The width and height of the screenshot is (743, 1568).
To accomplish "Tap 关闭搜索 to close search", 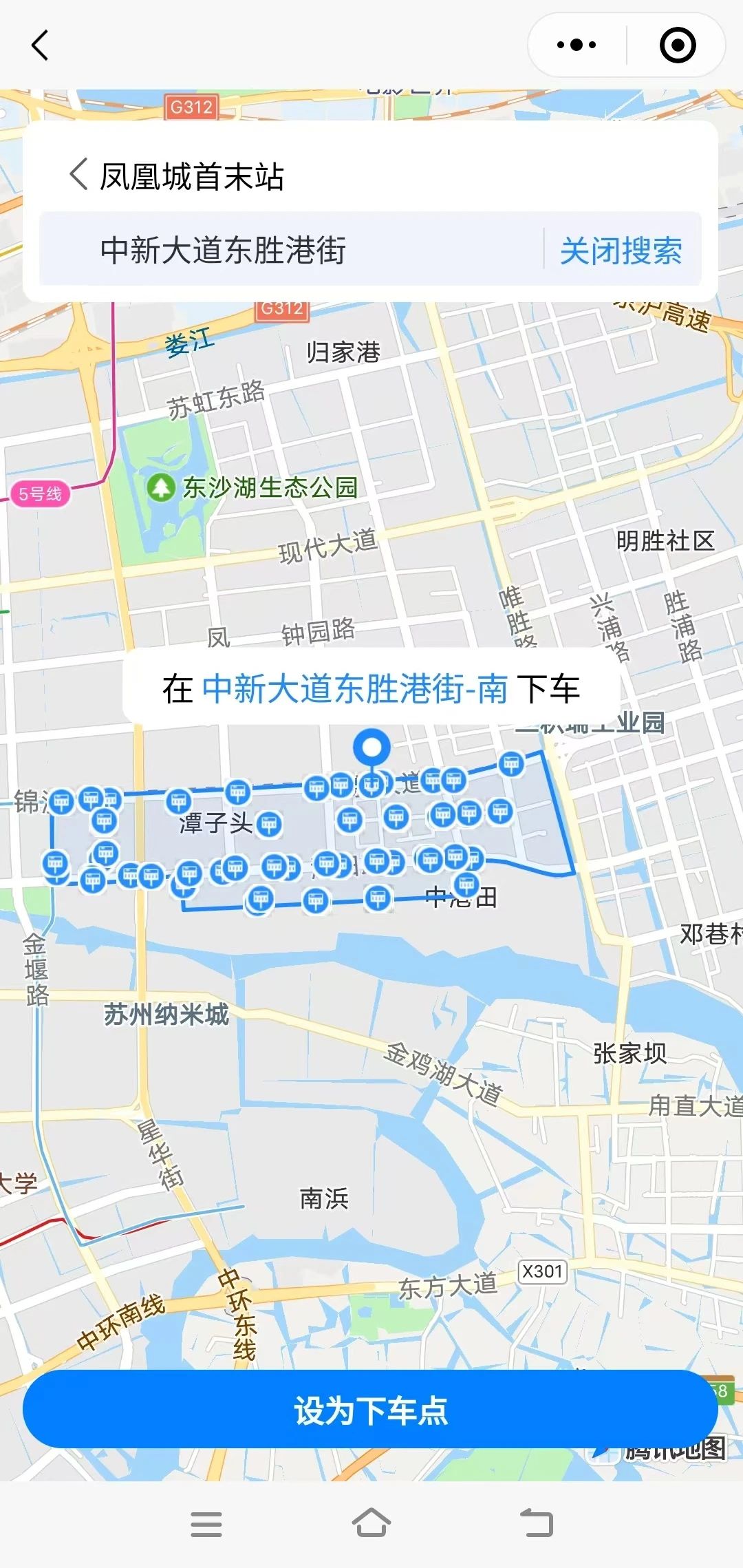I will click(x=621, y=251).
